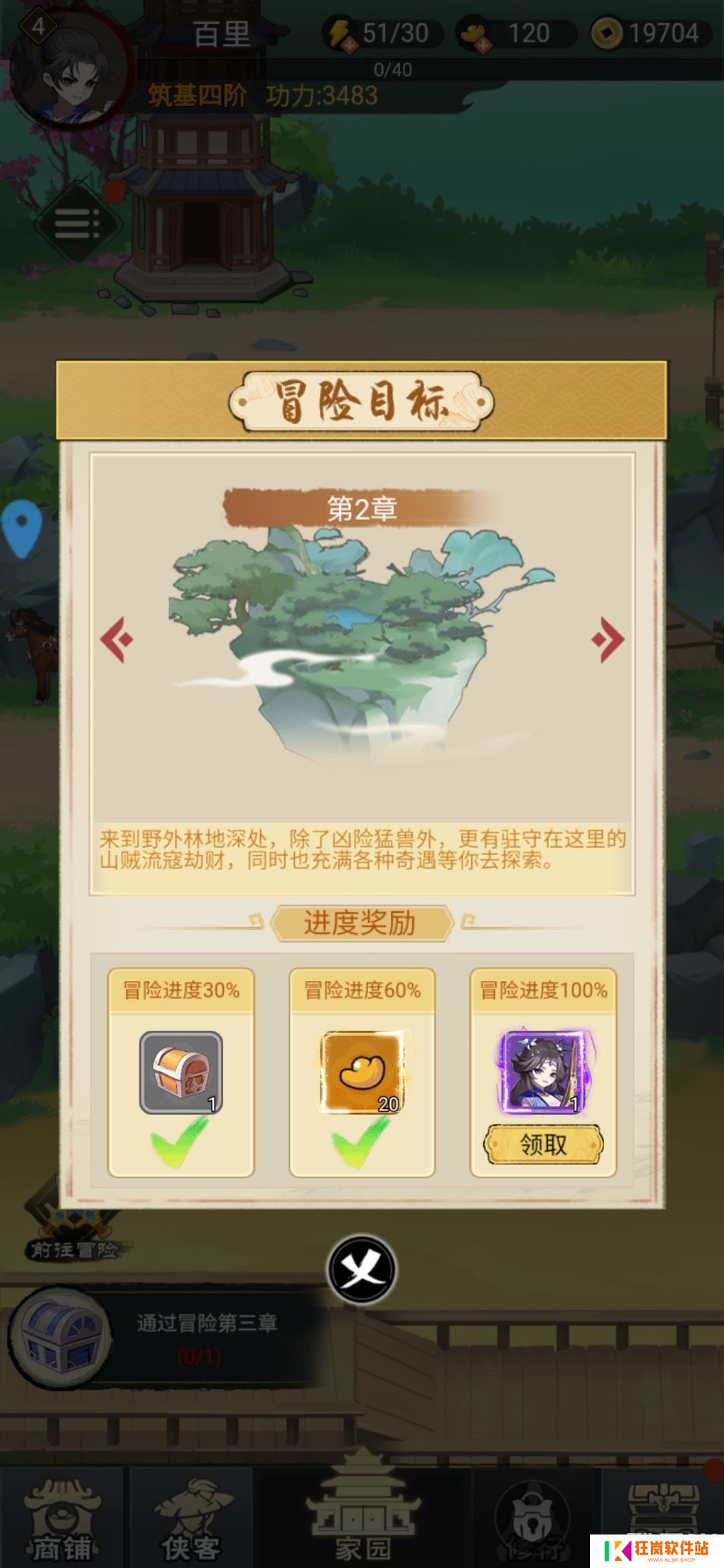Viewport: 724px width, 1568px height.
Task: Go to the next chapter
Action: pyautogui.click(x=607, y=639)
